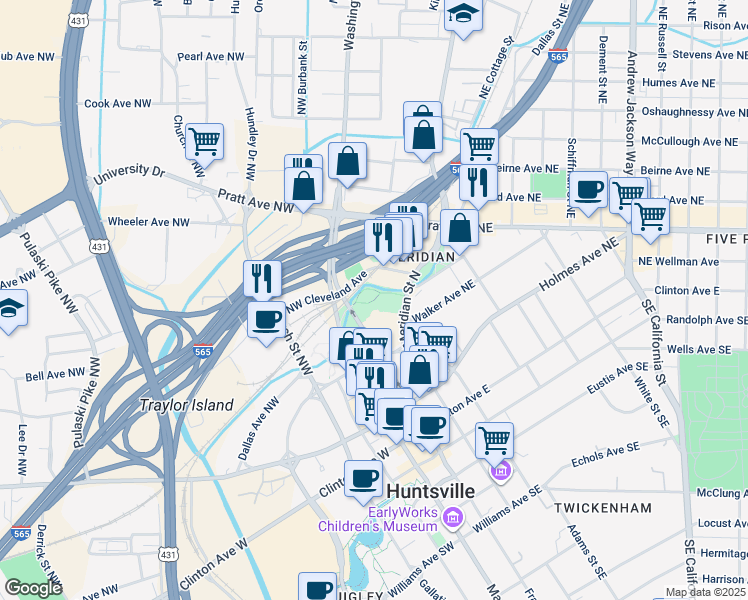Open the coffee cup marker below Cleveland Ave
Image resolution: width=748 pixels, height=600 pixels.
point(266,321)
